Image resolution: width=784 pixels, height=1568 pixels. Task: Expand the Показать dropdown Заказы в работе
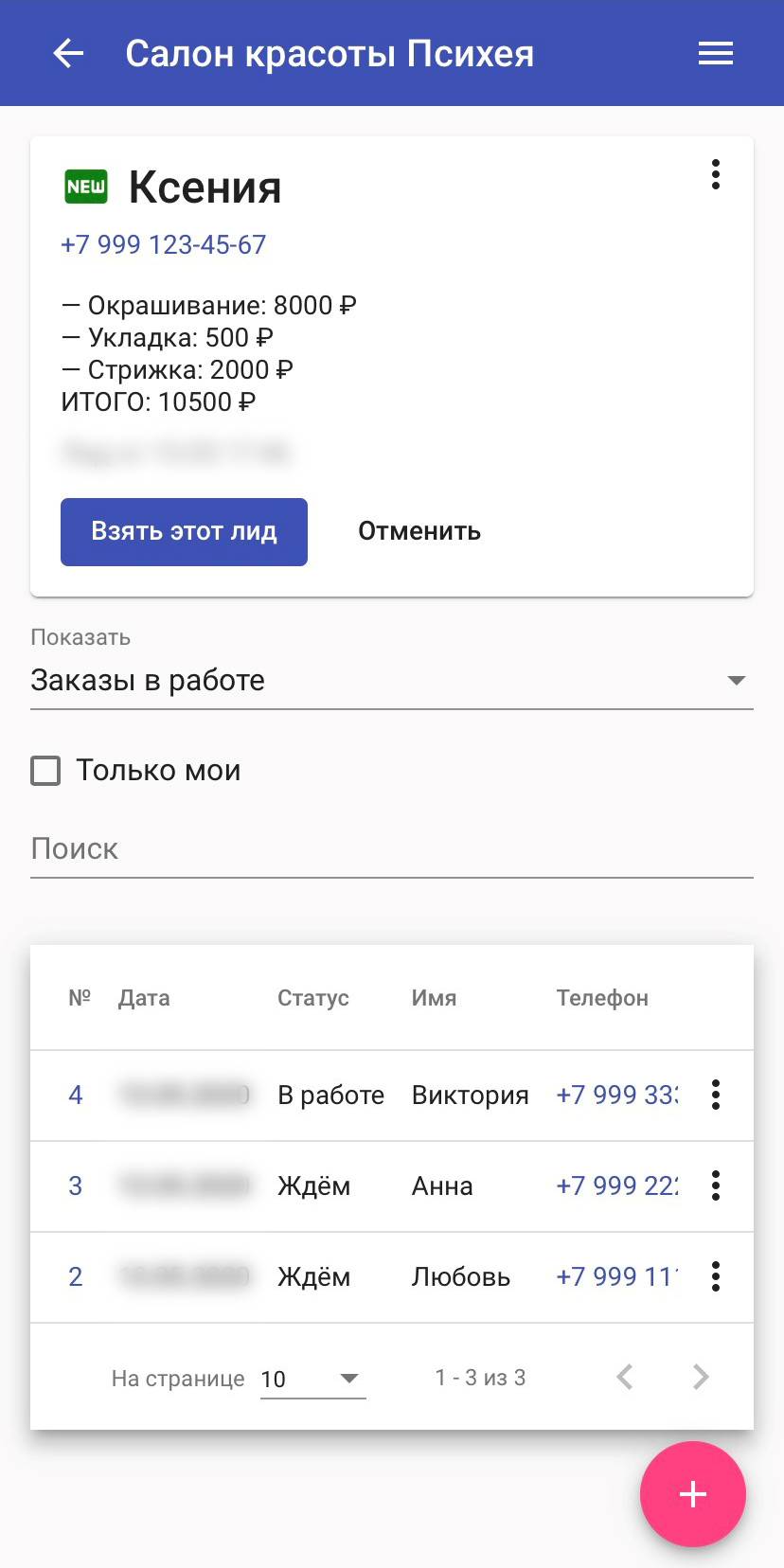(391, 680)
